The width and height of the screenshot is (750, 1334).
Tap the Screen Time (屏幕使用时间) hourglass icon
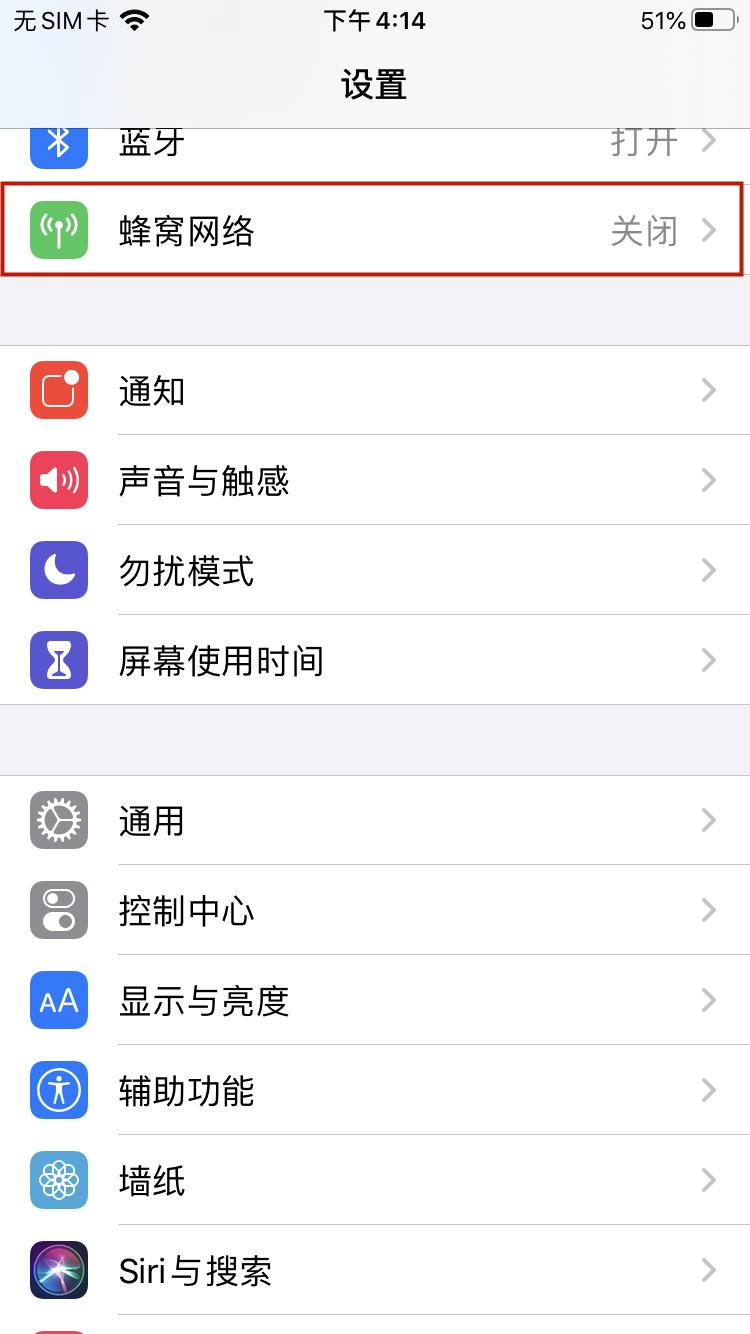58,660
